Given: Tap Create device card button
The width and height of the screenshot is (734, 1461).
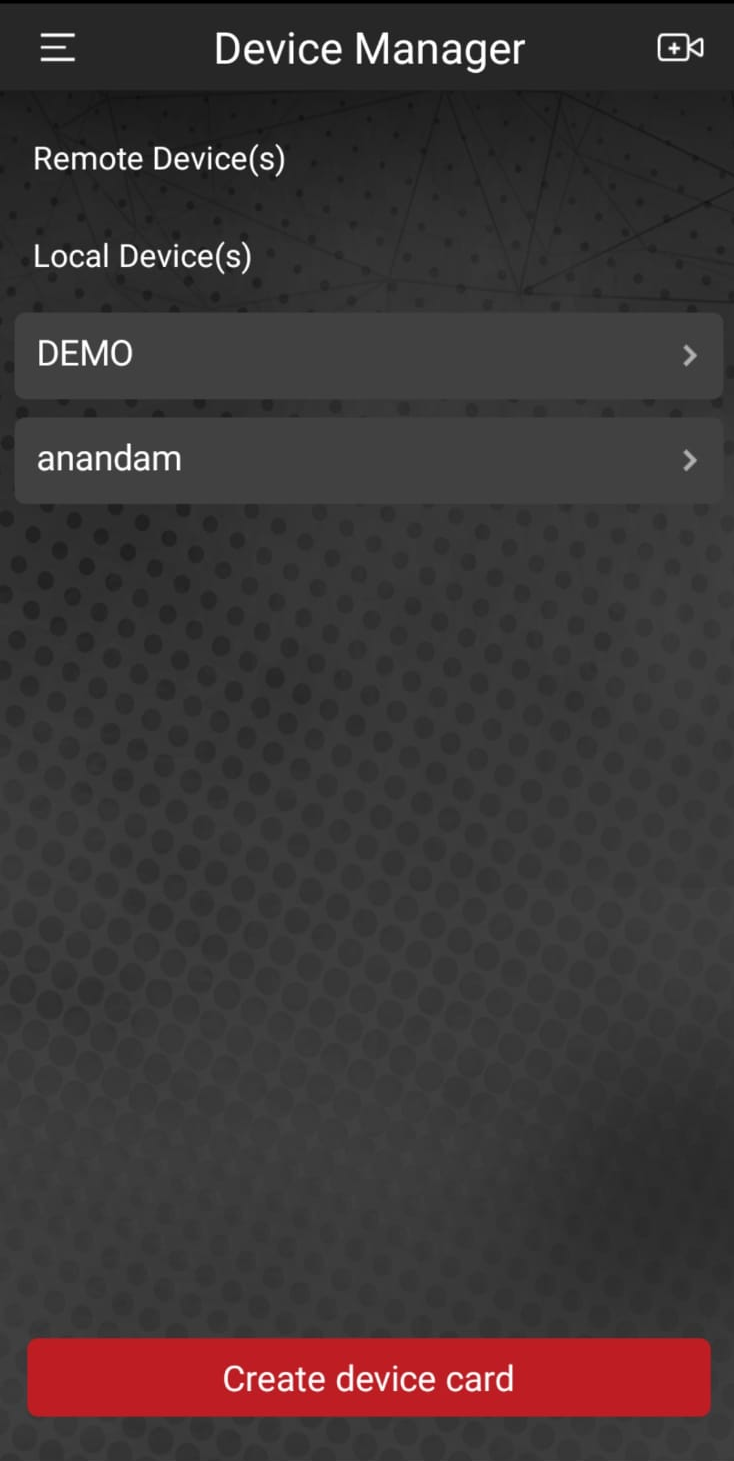Looking at the screenshot, I should point(368,1378).
